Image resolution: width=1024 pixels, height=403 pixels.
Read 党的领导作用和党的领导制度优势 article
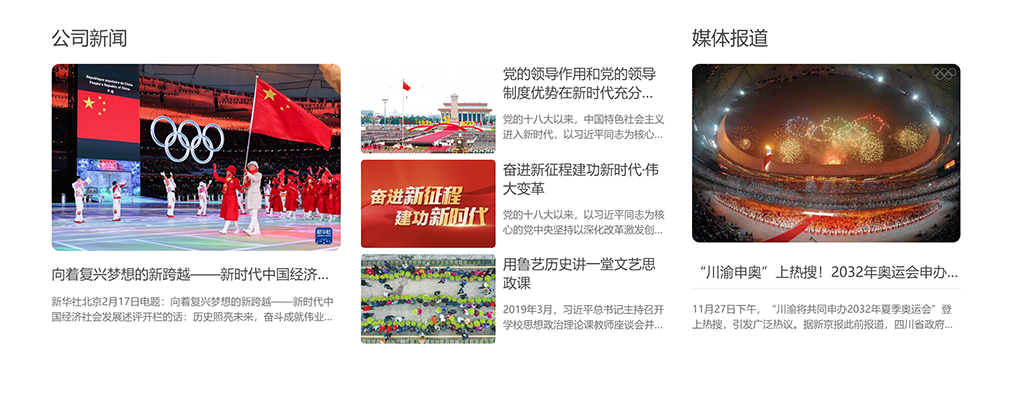582,83
